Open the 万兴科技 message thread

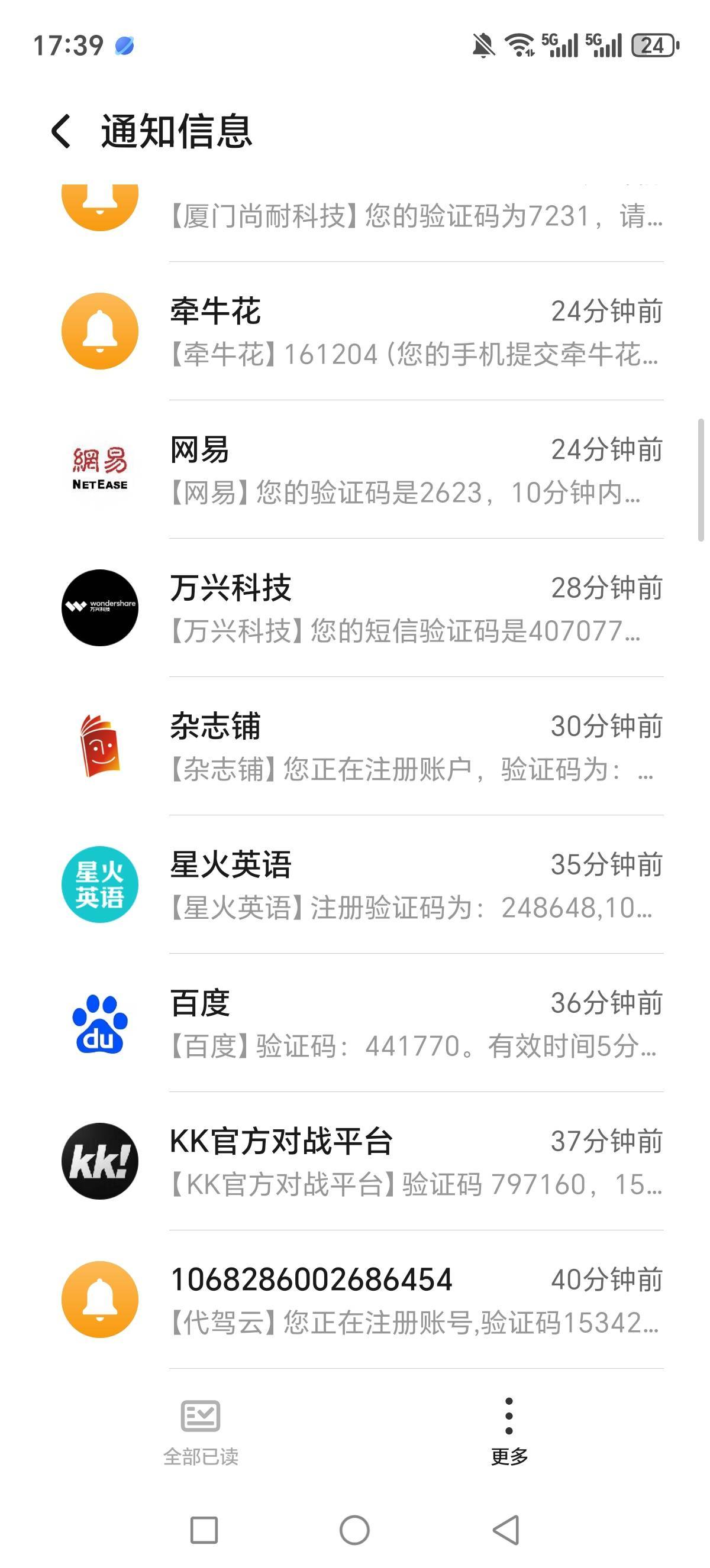(415, 608)
